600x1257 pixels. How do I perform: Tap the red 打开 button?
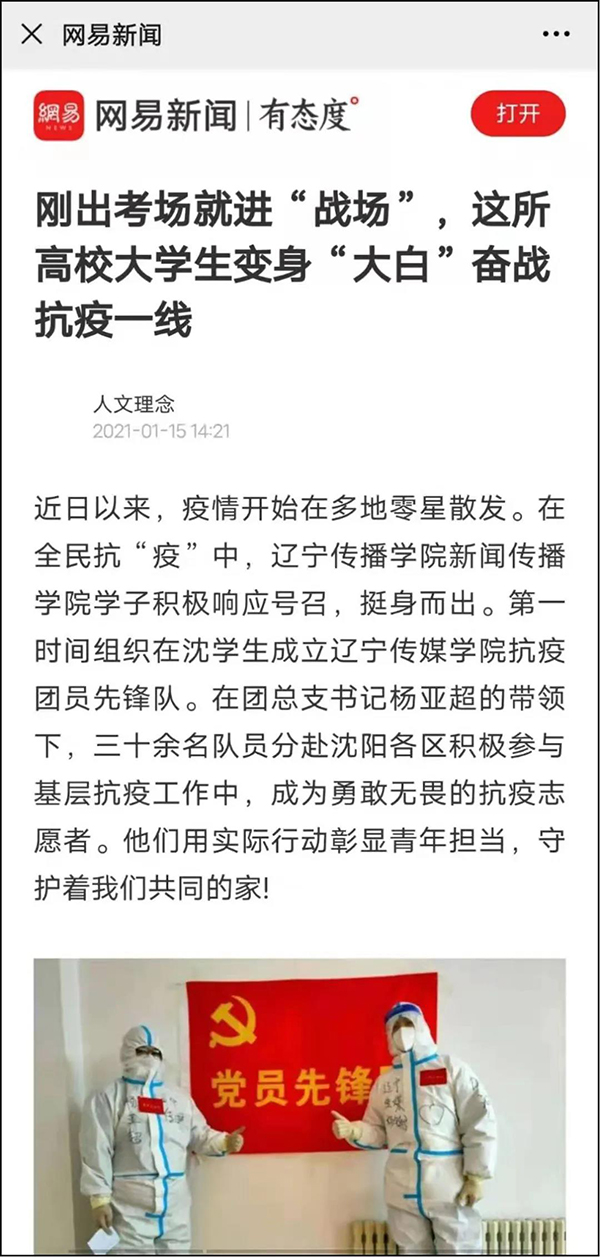click(517, 113)
